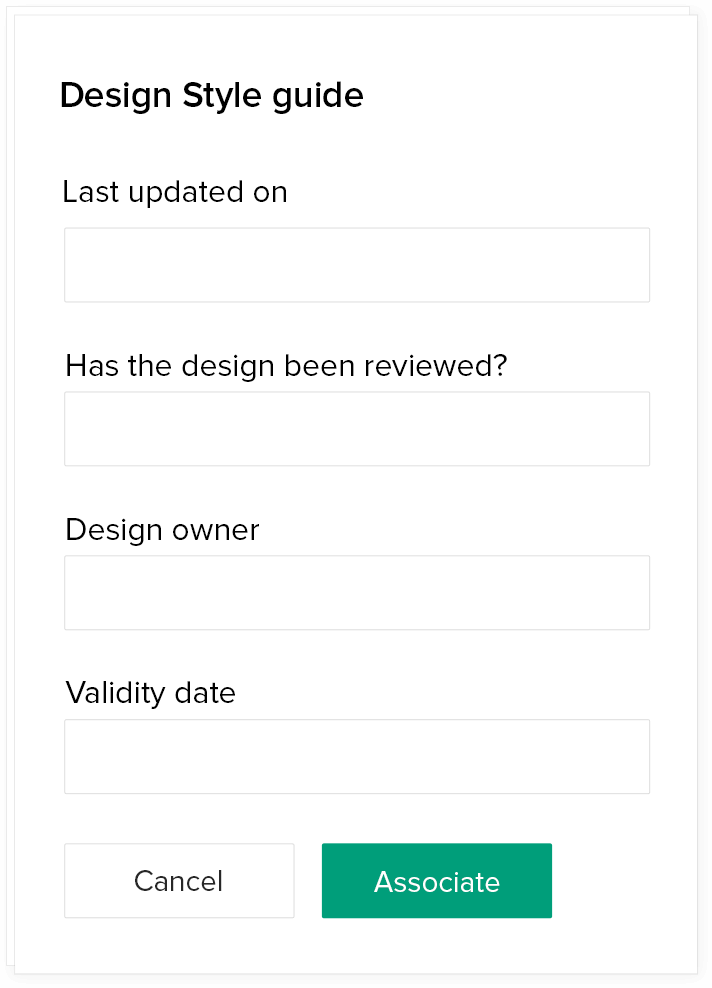Select the Has the design been reviewed field

[x=357, y=429]
